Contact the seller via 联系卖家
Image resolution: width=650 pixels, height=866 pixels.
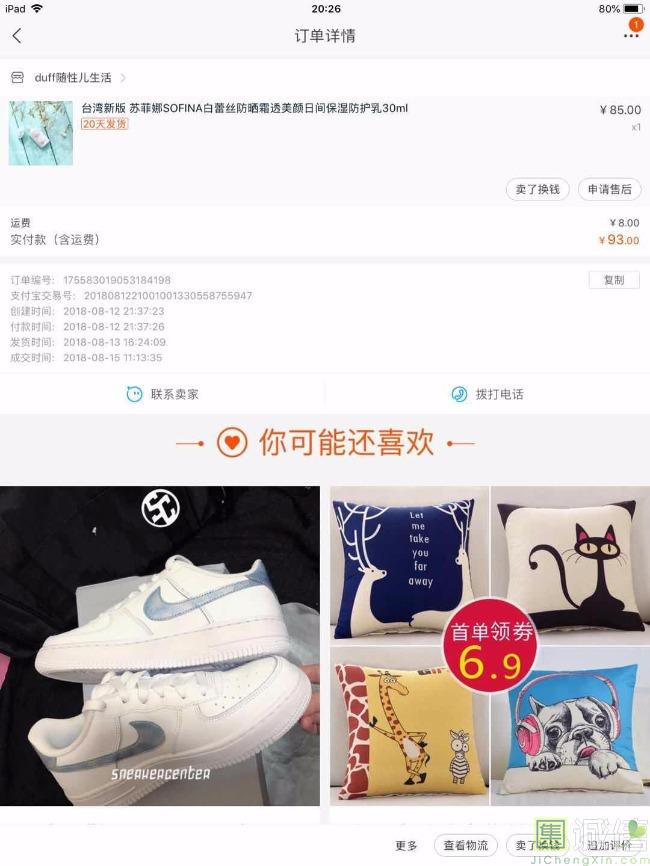click(163, 394)
